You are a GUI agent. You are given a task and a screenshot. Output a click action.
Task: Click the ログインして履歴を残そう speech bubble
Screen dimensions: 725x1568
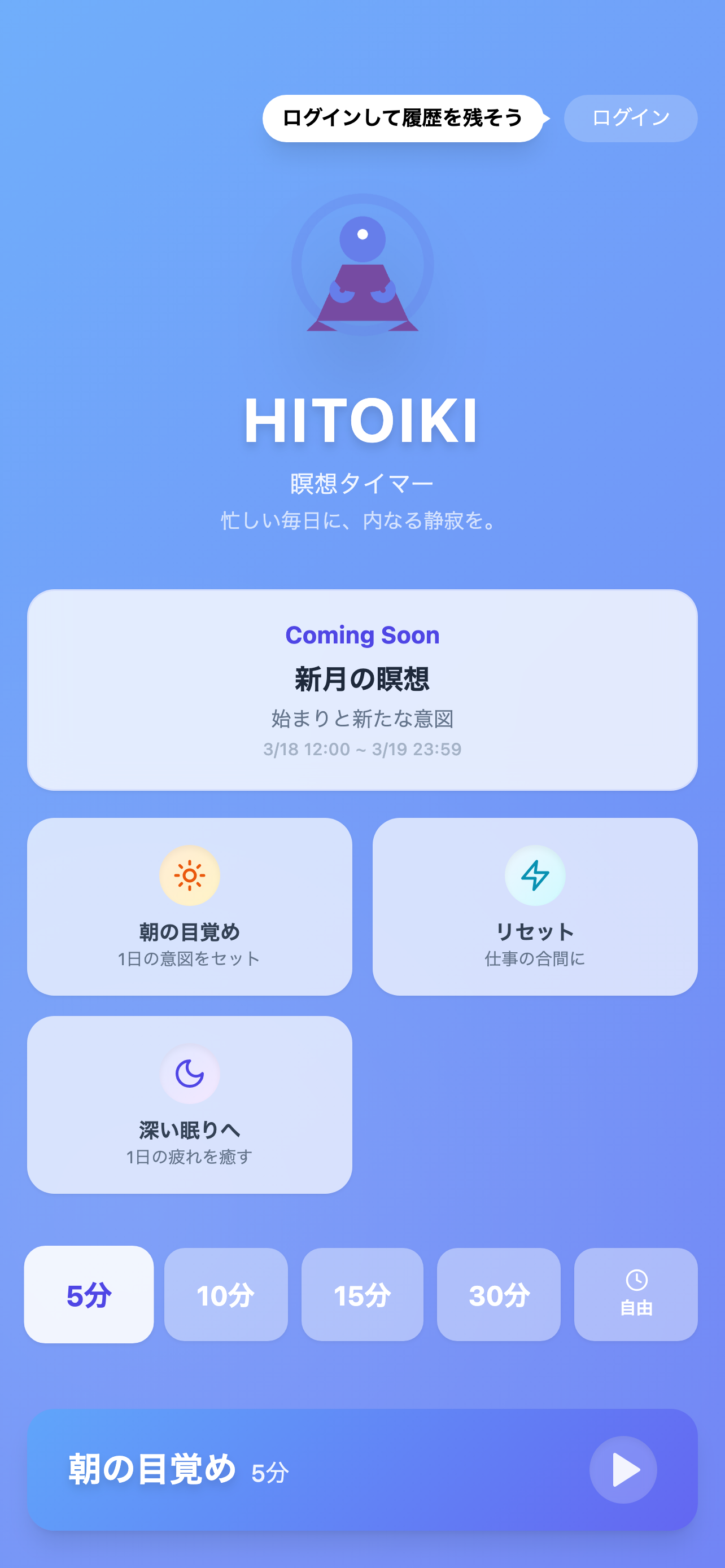403,119
